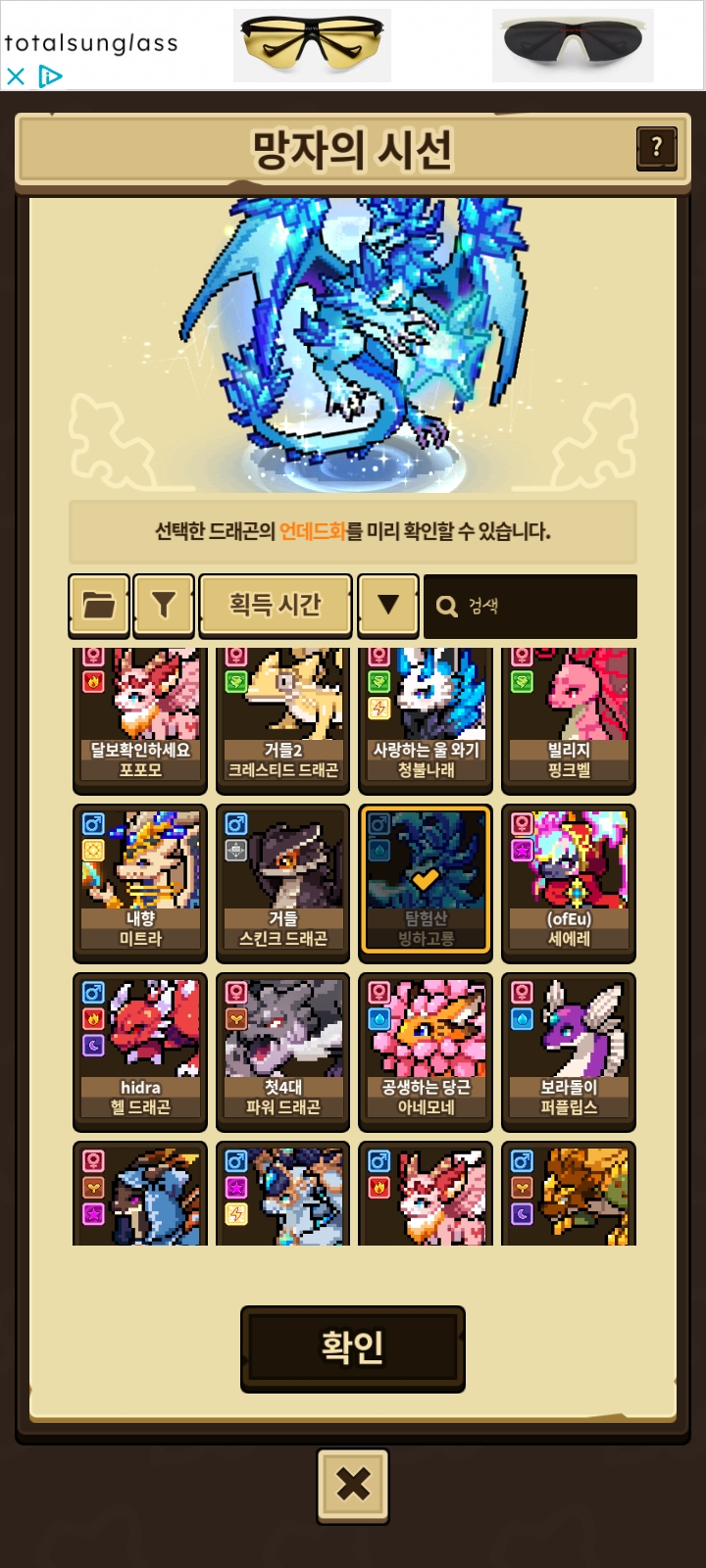
Task: Change the 획득 시간 sort option
Action: click(275, 606)
